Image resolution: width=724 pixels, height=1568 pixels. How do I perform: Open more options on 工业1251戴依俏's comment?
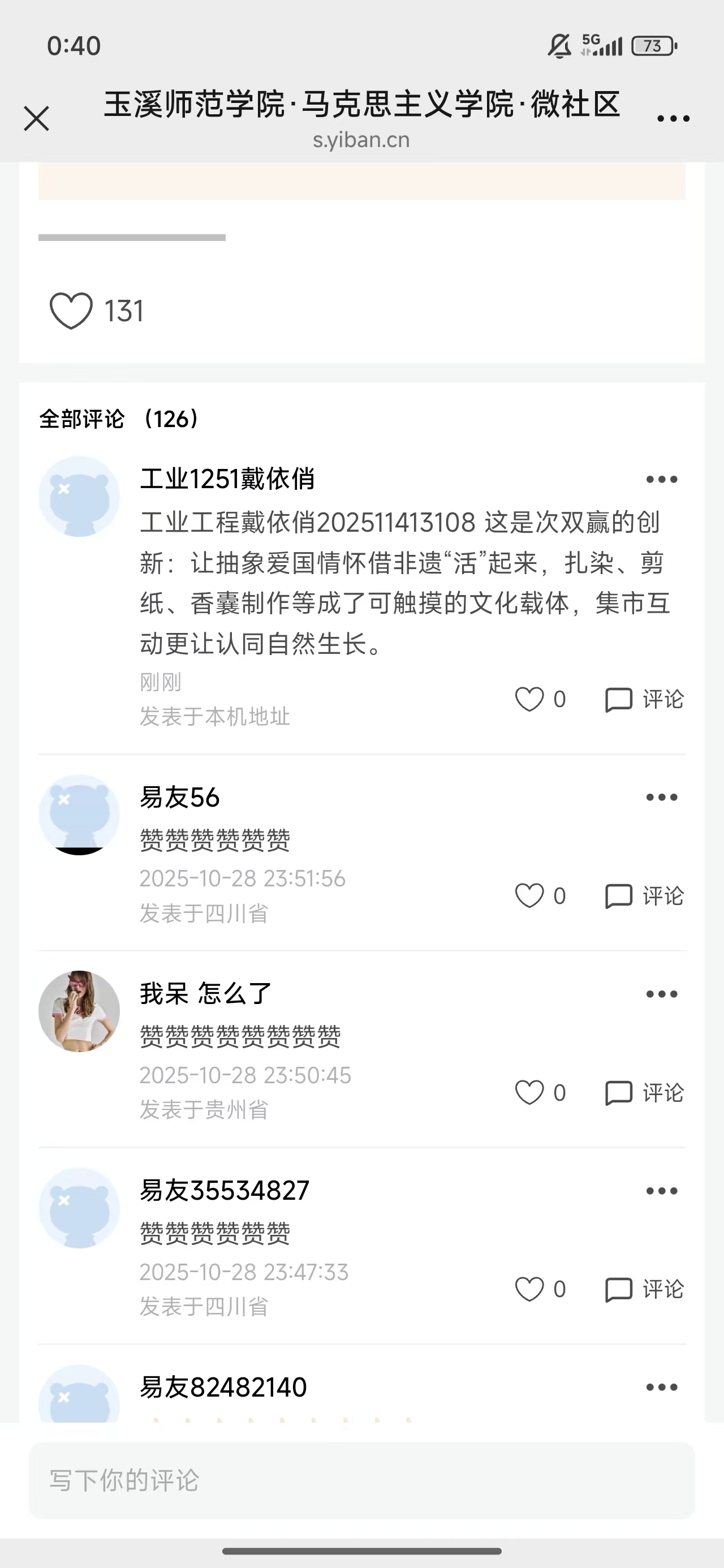tap(661, 480)
